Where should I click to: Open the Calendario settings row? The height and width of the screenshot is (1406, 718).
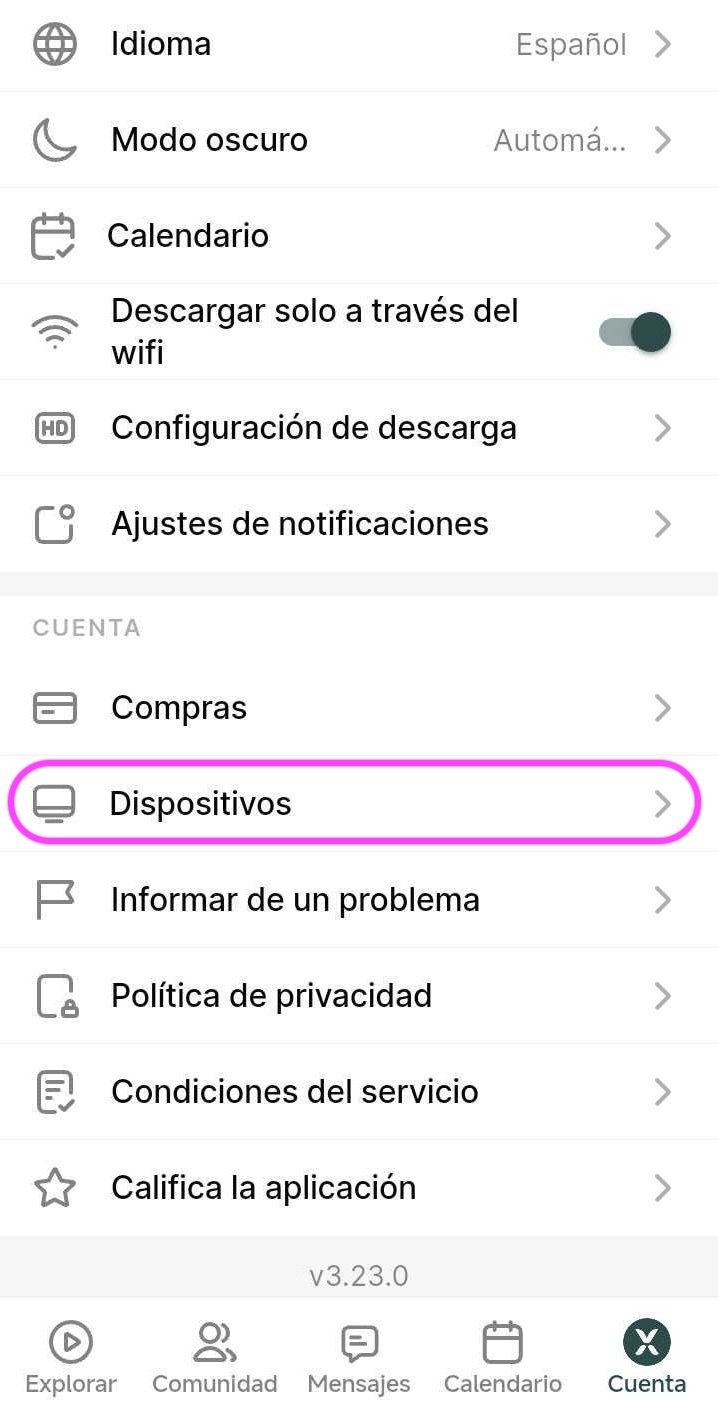tap(358, 236)
